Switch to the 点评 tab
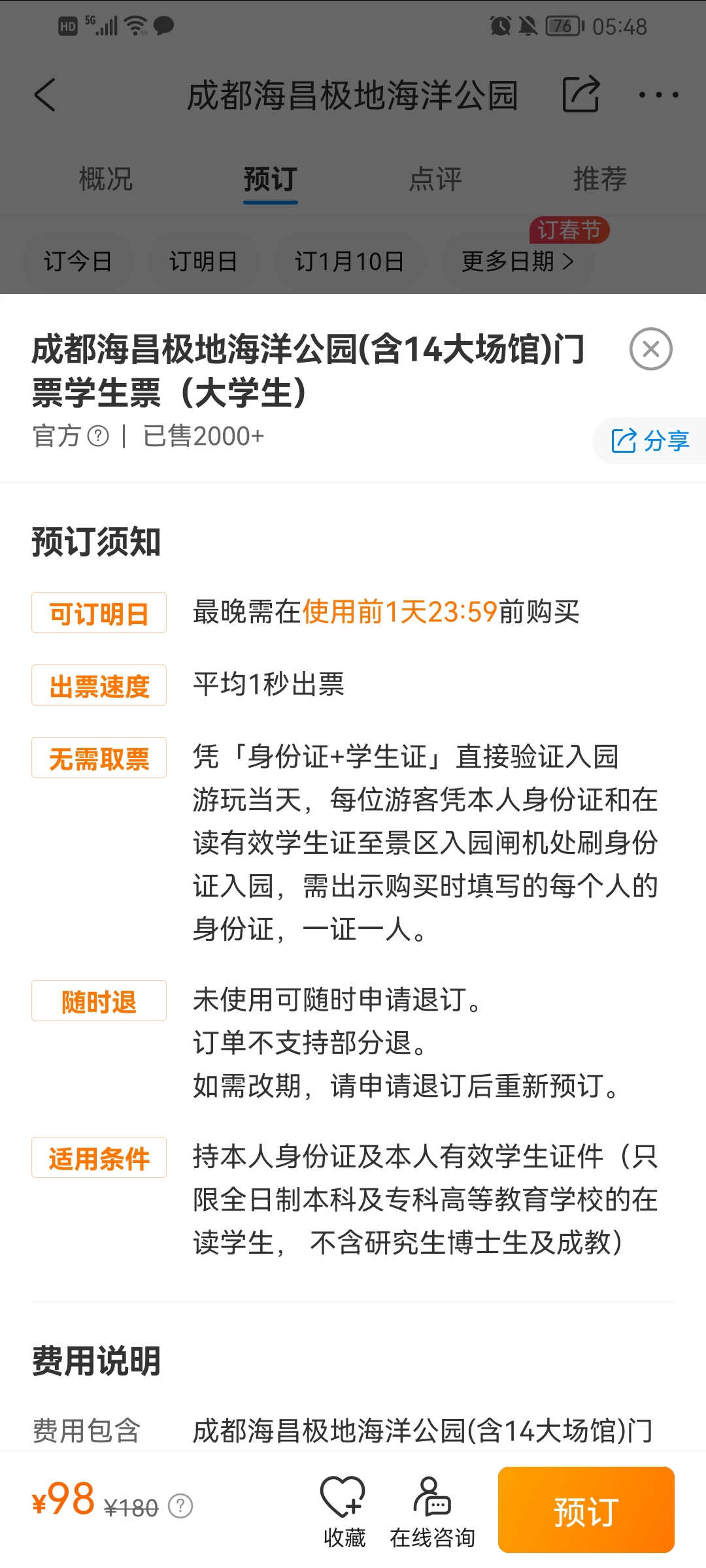This screenshot has width=706, height=1568. click(435, 179)
